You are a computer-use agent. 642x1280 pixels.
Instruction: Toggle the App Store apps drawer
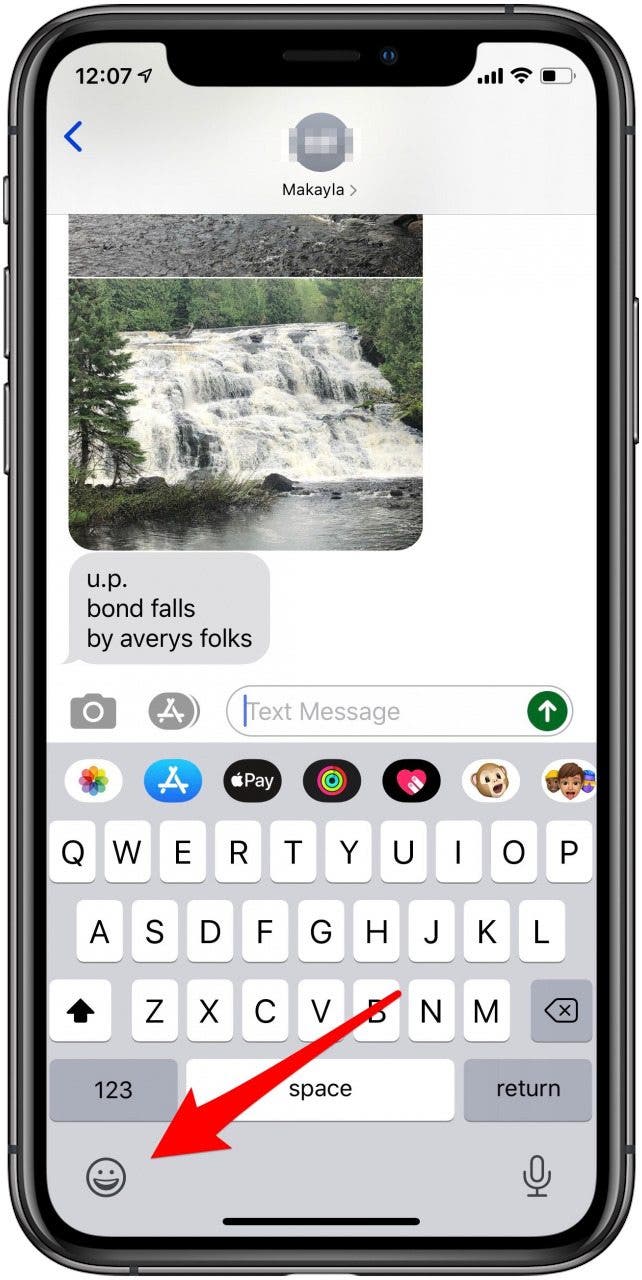point(175,712)
